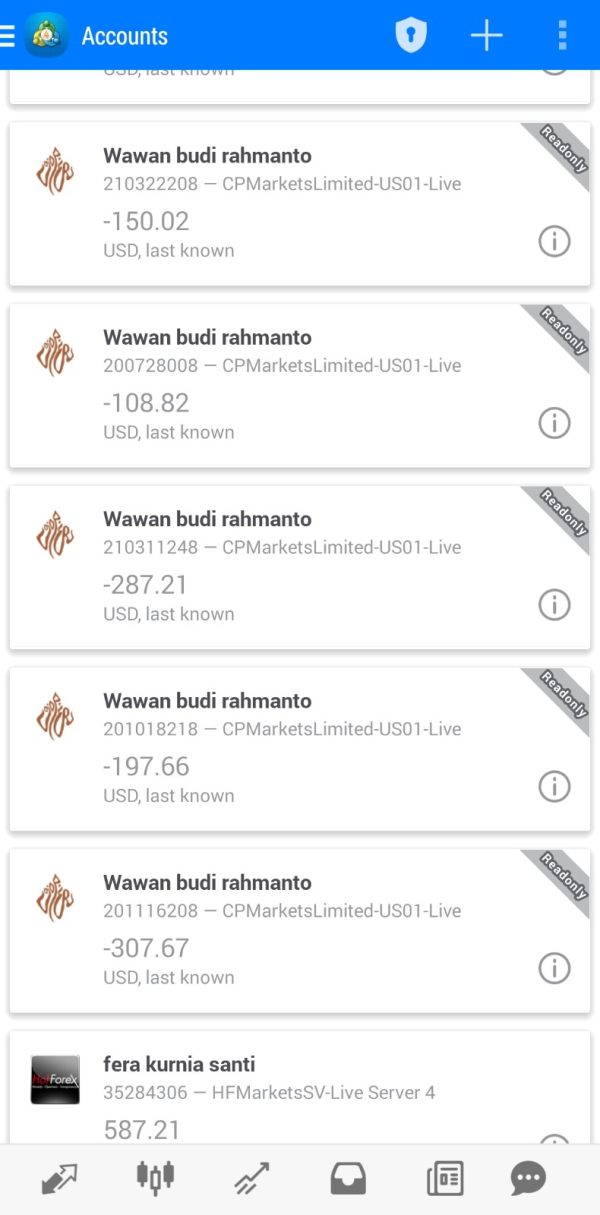Select account 201116208 card

(300, 932)
